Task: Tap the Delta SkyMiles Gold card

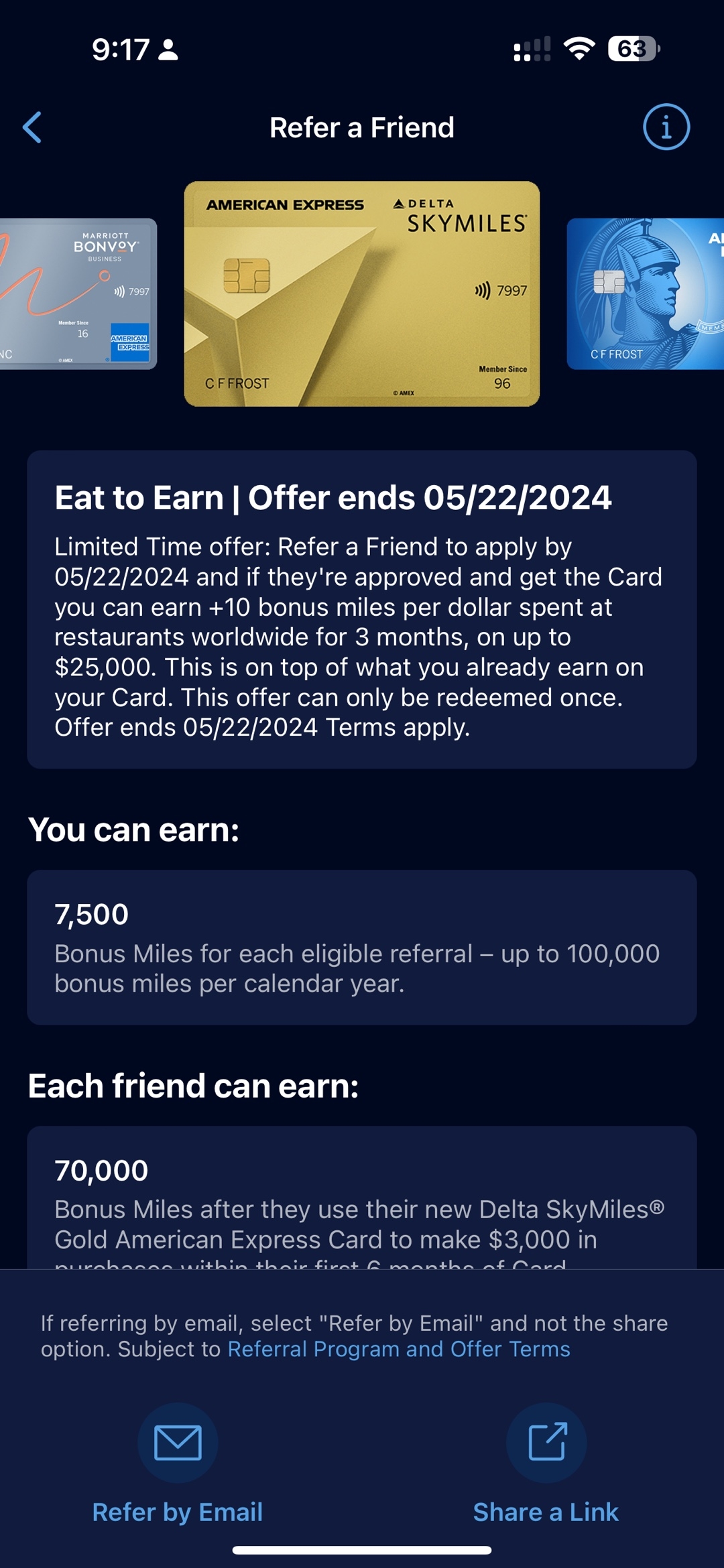Action: (x=361, y=293)
